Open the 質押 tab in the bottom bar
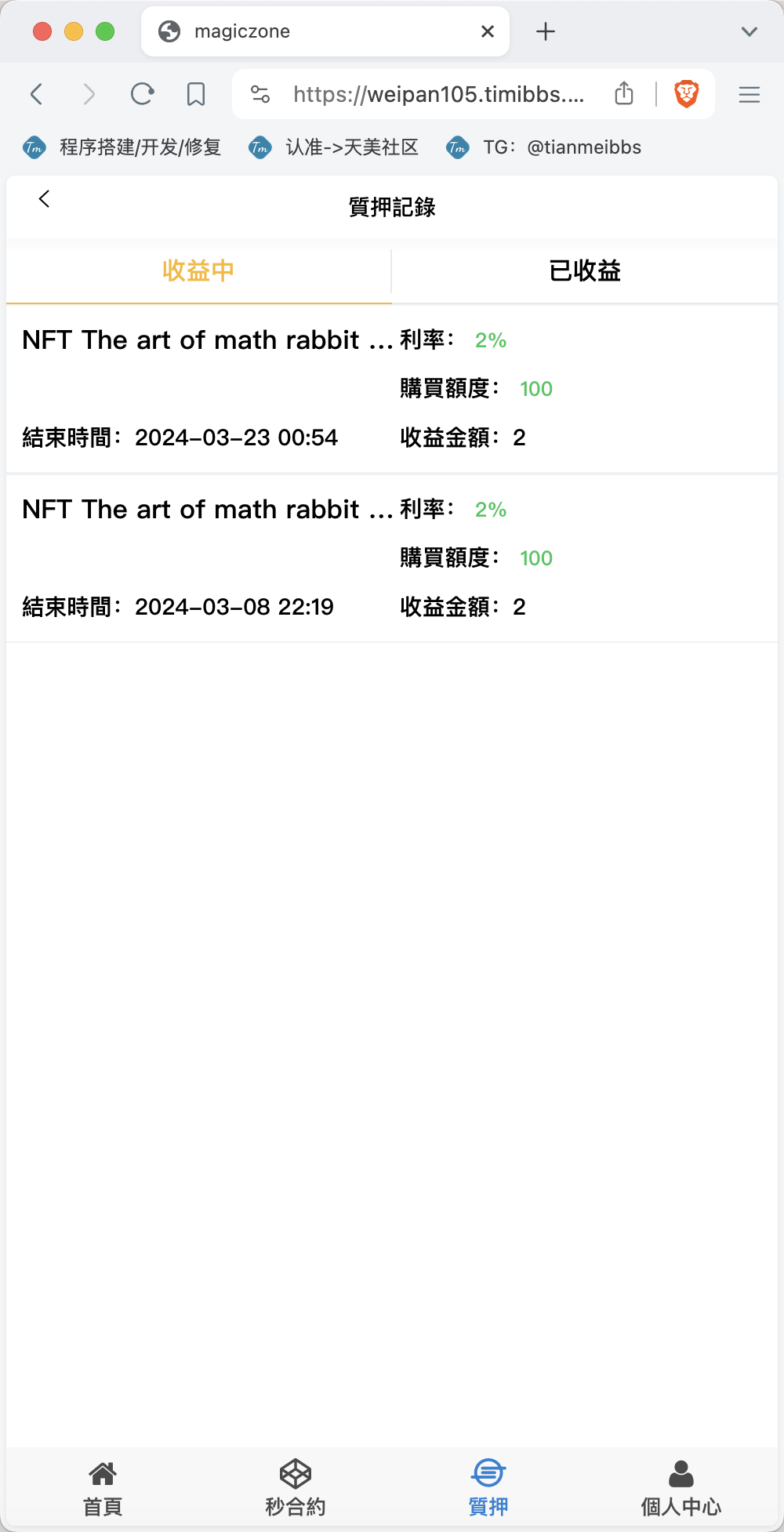This screenshot has height=1532, width=784. (x=488, y=1488)
